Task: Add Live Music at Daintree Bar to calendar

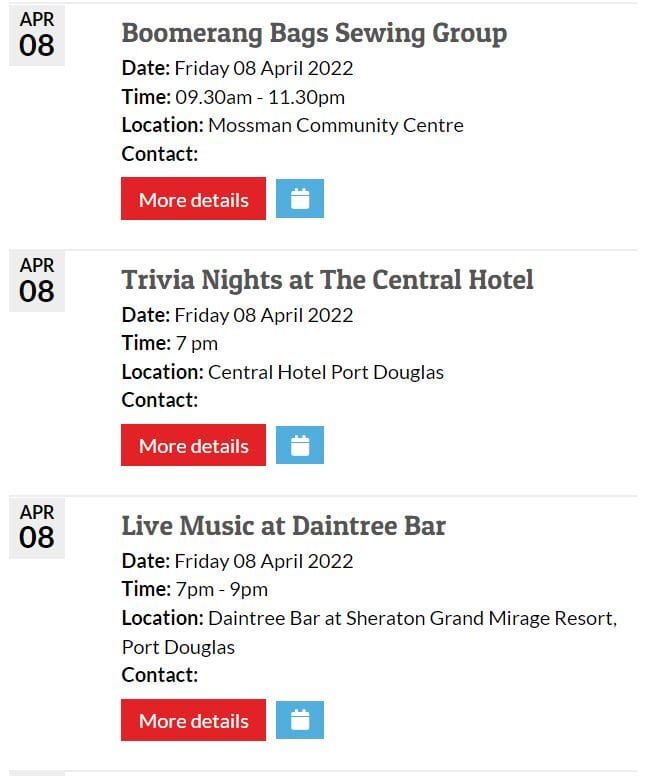Action: pos(299,720)
